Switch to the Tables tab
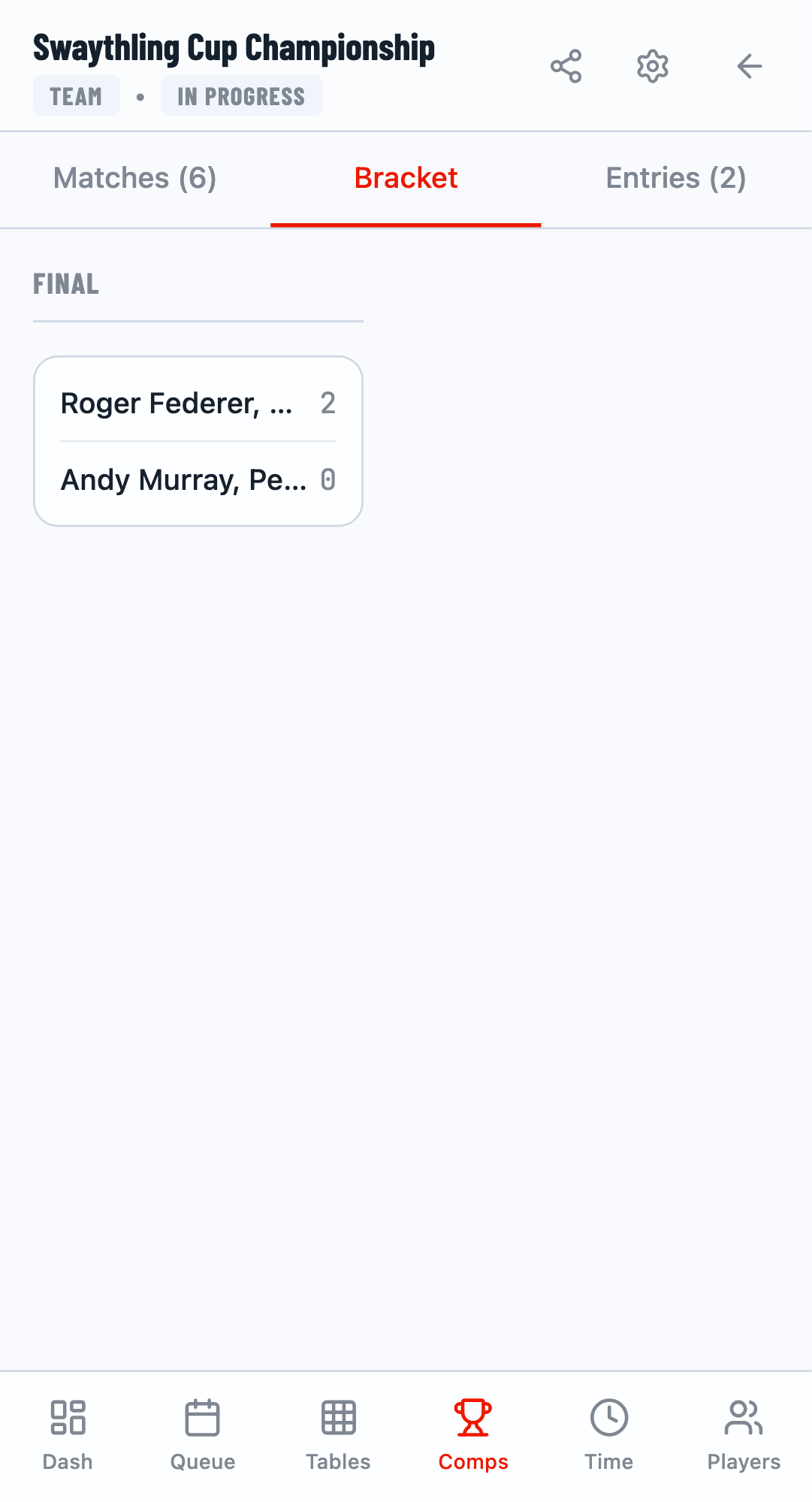Viewport: 812px width, 1502px height. tap(338, 1435)
